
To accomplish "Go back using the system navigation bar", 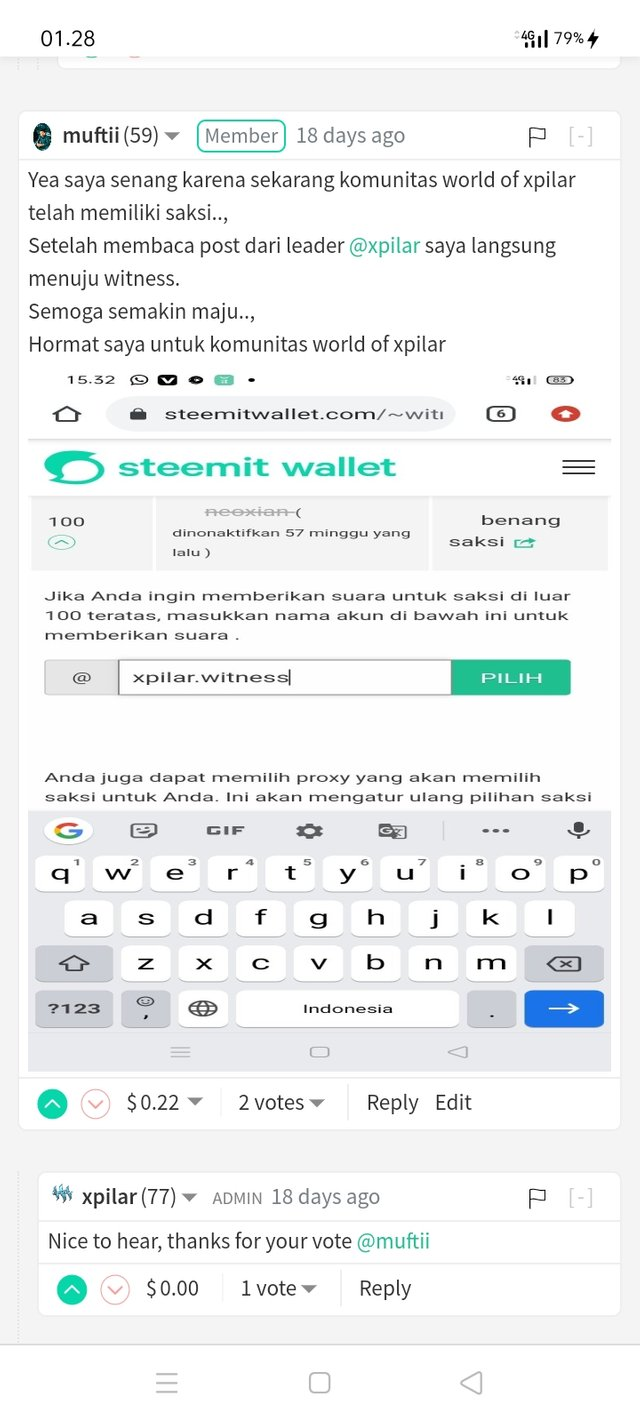I will [x=471, y=1383].
